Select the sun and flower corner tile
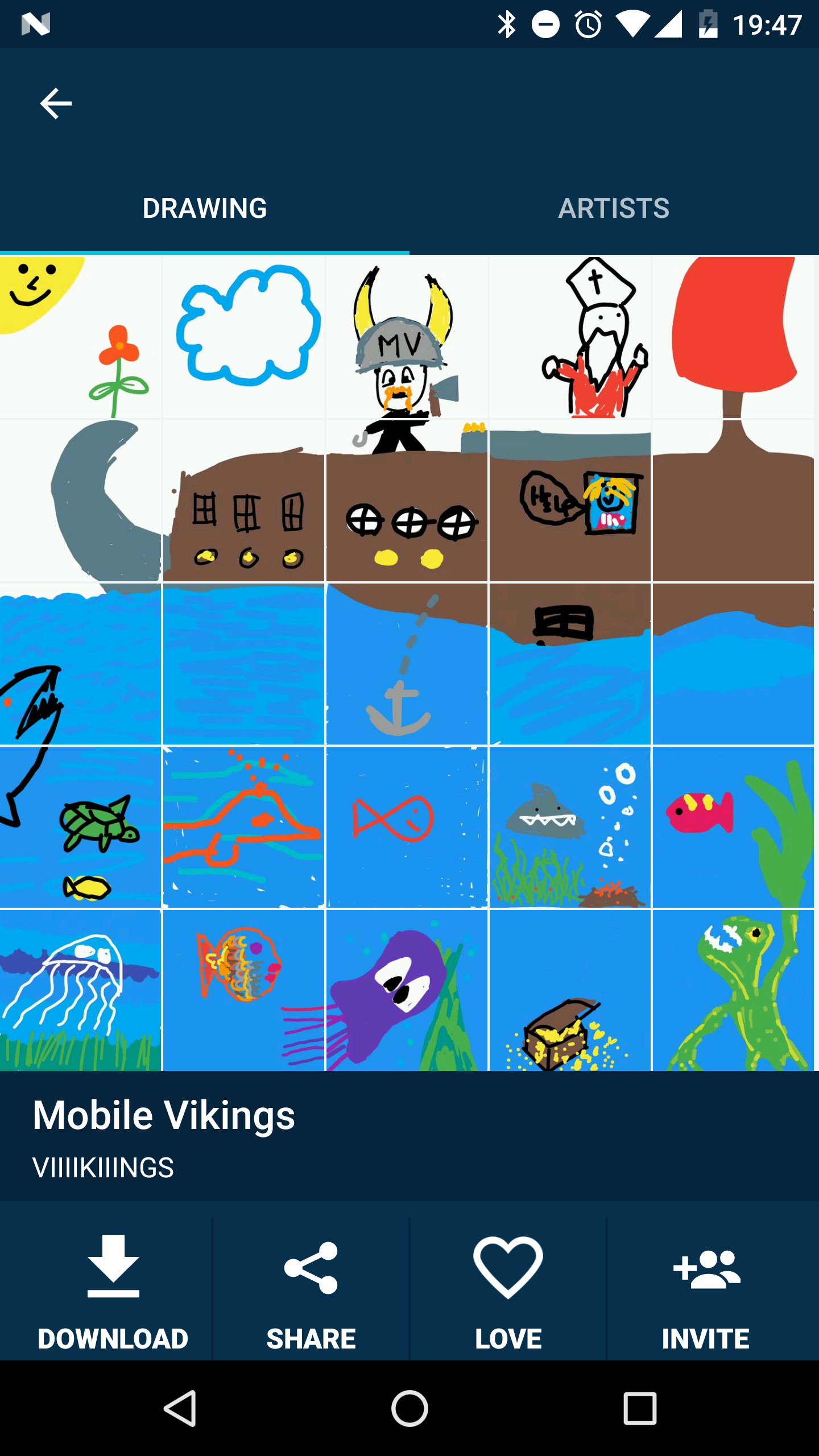This screenshot has width=819, height=1456. click(81, 336)
